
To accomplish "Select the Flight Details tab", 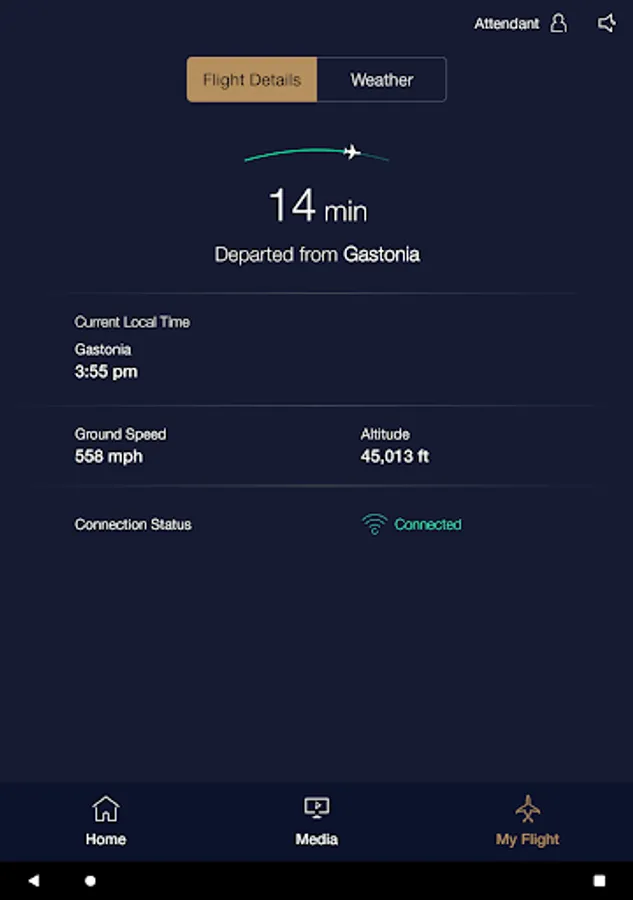I will pyautogui.click(x=252, y=80).
